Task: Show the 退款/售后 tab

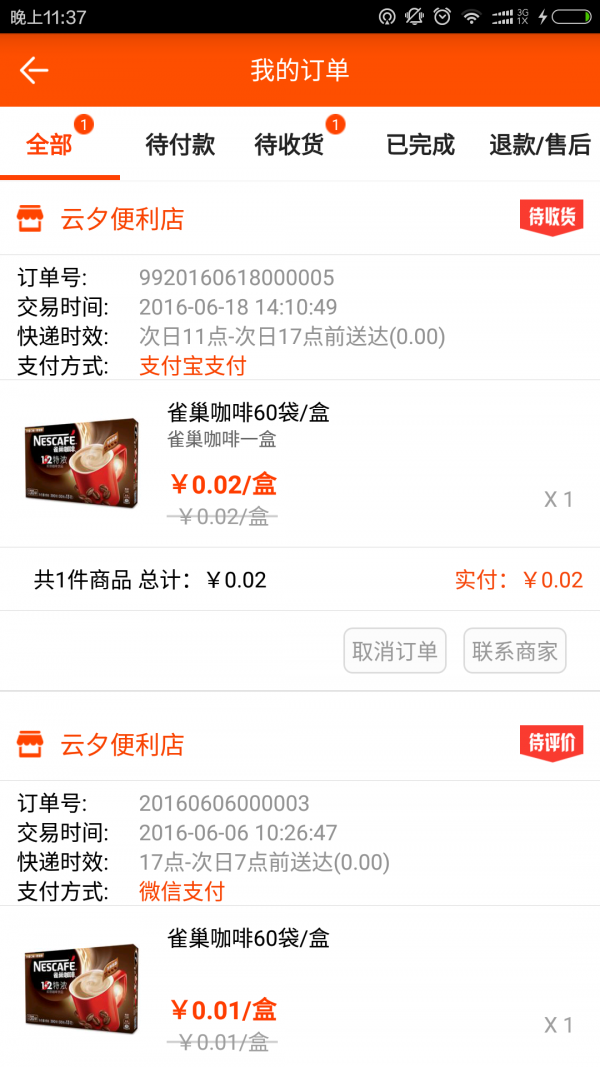Action: pos(540,145)
